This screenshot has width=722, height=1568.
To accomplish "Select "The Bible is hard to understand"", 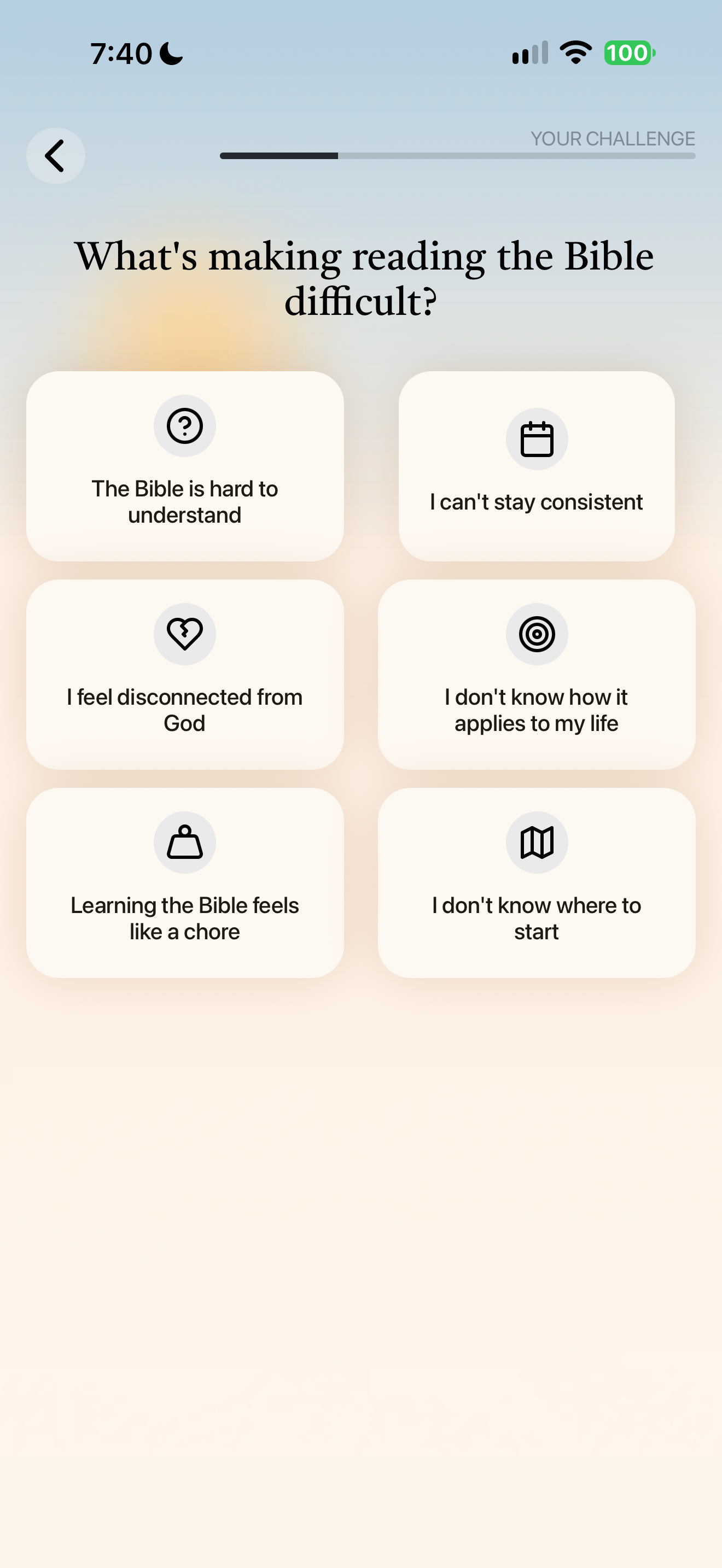I will [x=185, y=466].
